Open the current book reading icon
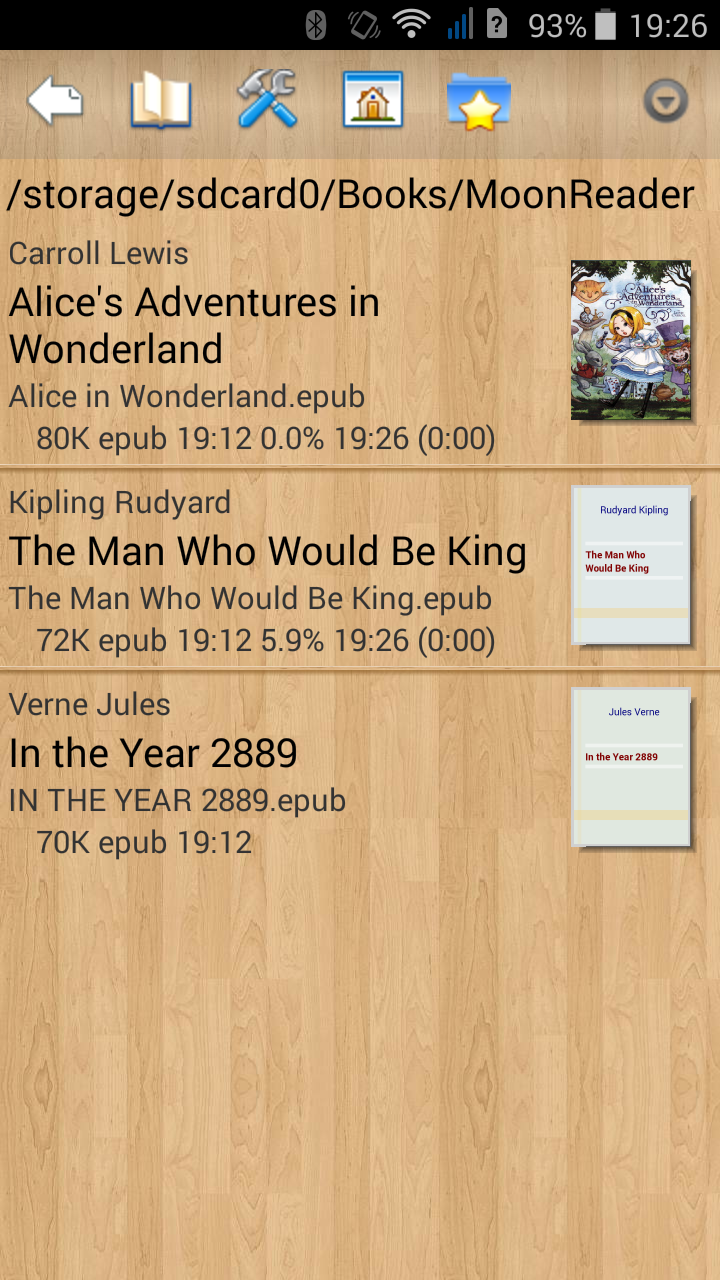This screenshot has height=1280, width=720. 161,101
